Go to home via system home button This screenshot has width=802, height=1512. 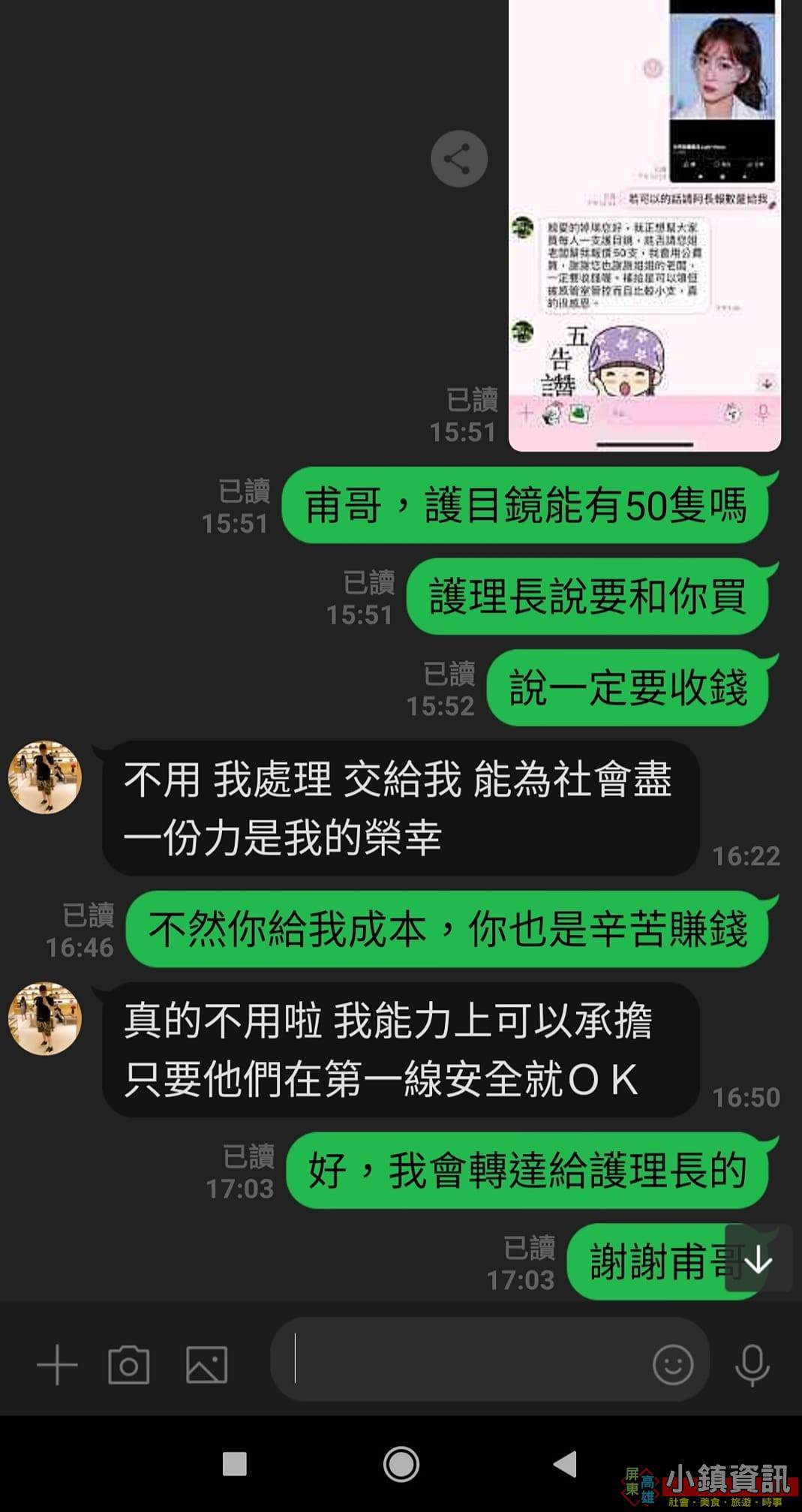coord(401,1464)
